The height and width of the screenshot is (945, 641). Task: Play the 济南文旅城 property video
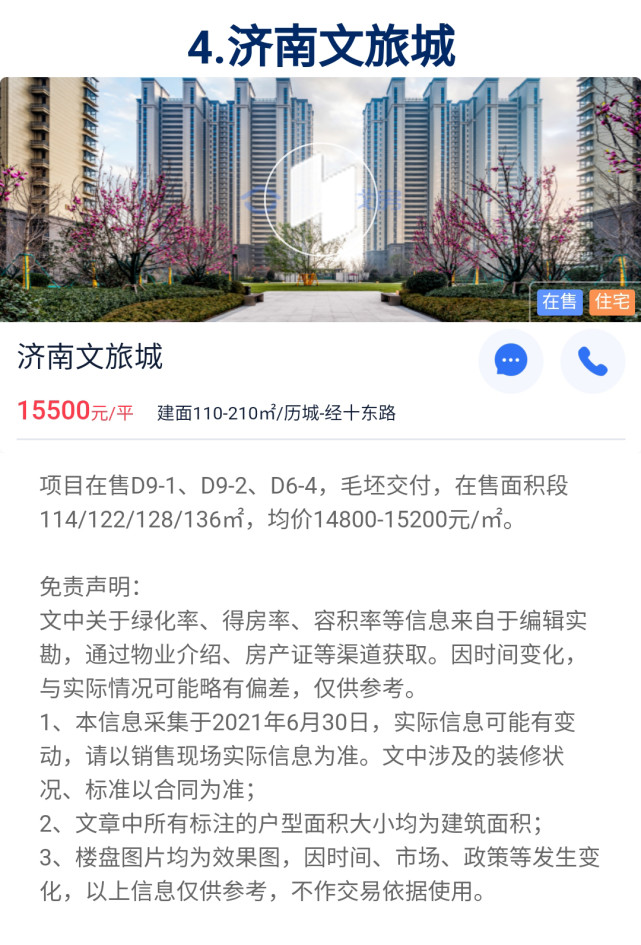pyautogui.click(x=321, y=199)
